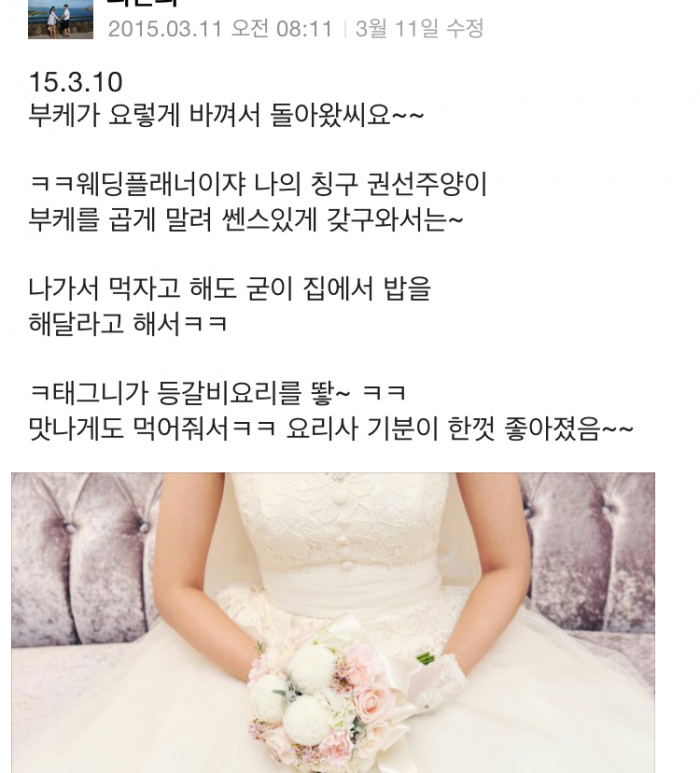Screen dimensions: 700x773
Task: Open the post author's profile picture
Action: (x=60, y=19)
